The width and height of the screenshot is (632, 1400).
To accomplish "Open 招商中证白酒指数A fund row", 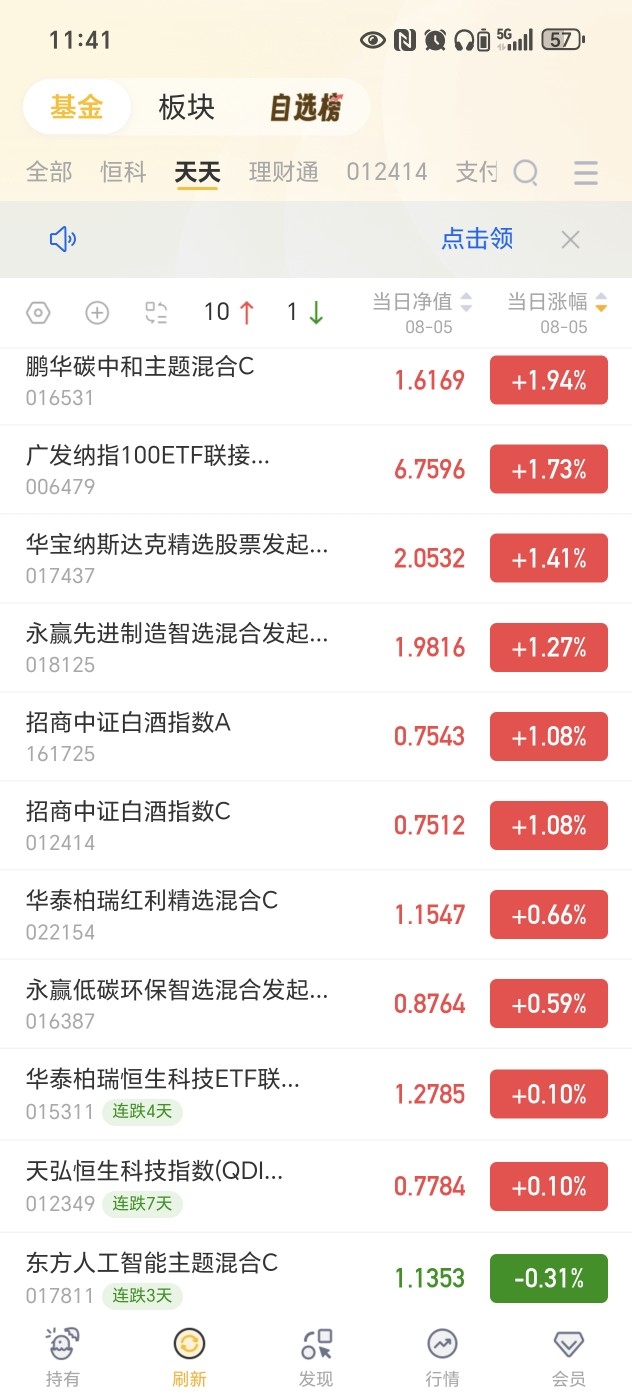I will tap(316, 737).
